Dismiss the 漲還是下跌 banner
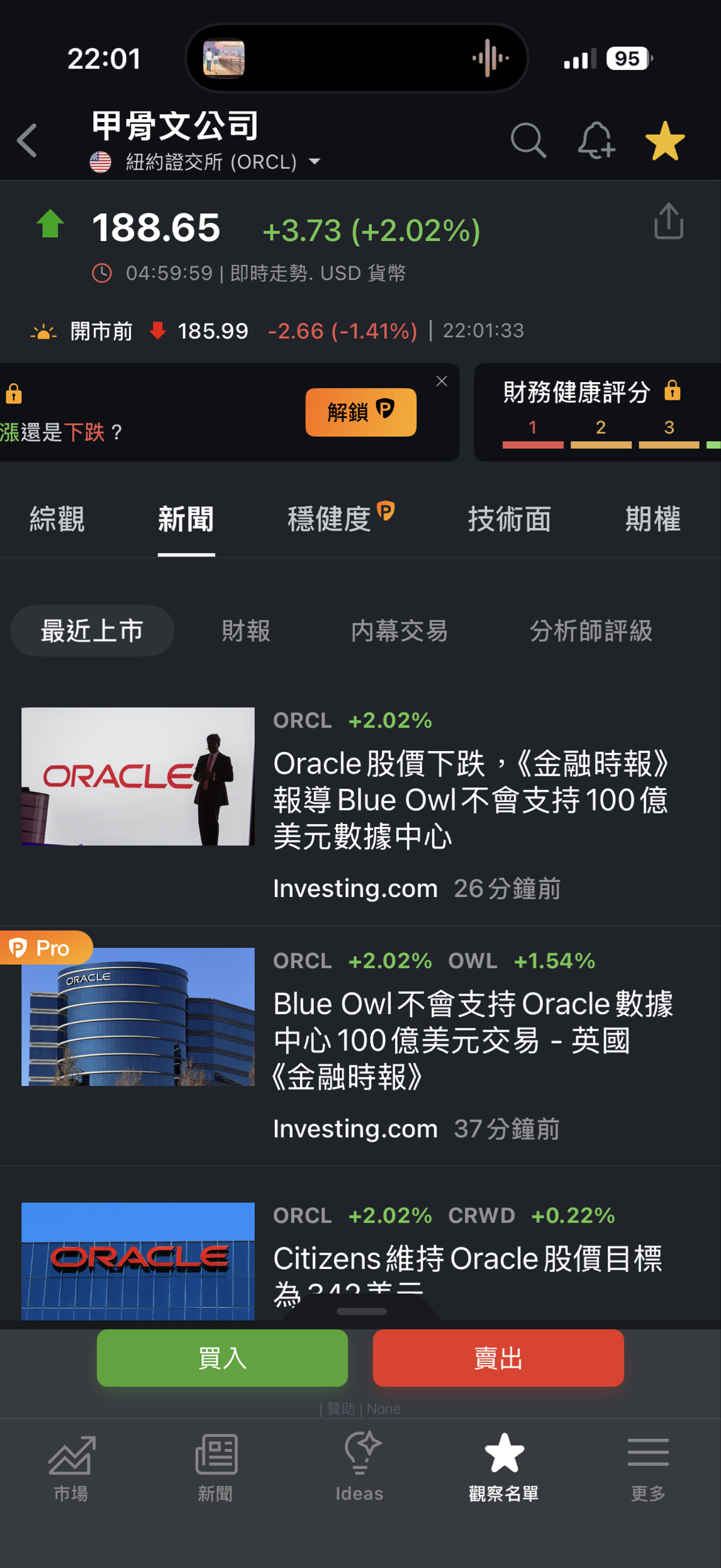 tap(442, 381)
